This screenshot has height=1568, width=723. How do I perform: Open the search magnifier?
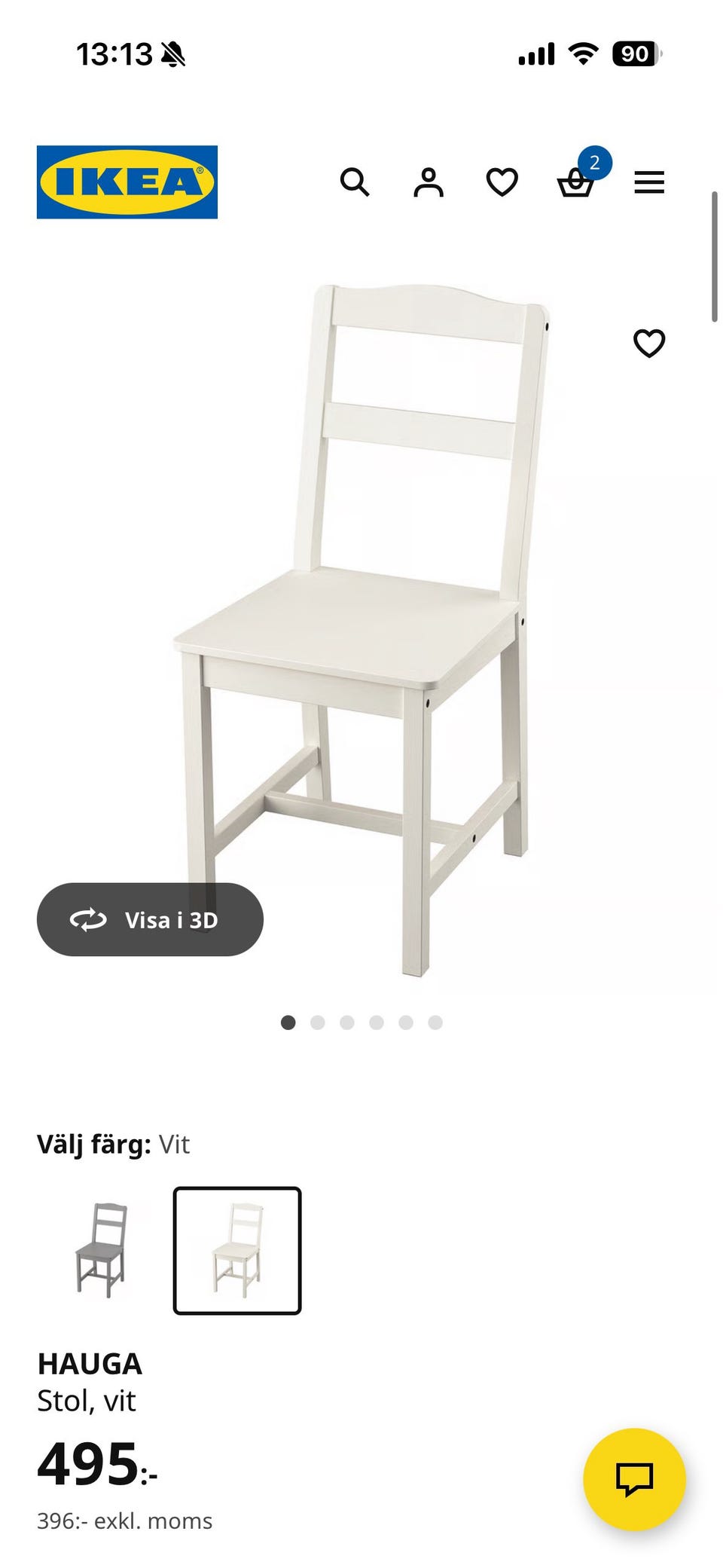[354, 182]
